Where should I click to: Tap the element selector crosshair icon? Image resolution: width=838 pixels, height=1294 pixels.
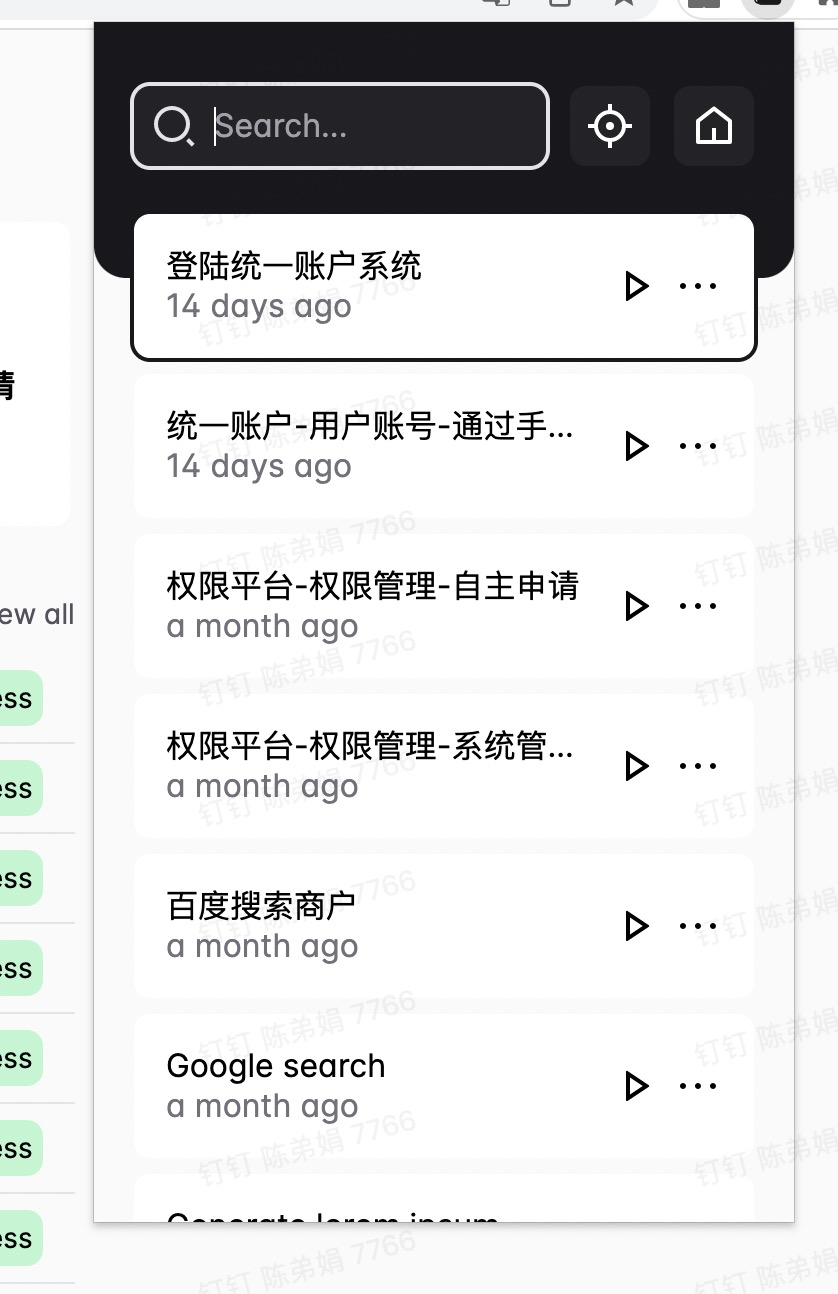610,126
